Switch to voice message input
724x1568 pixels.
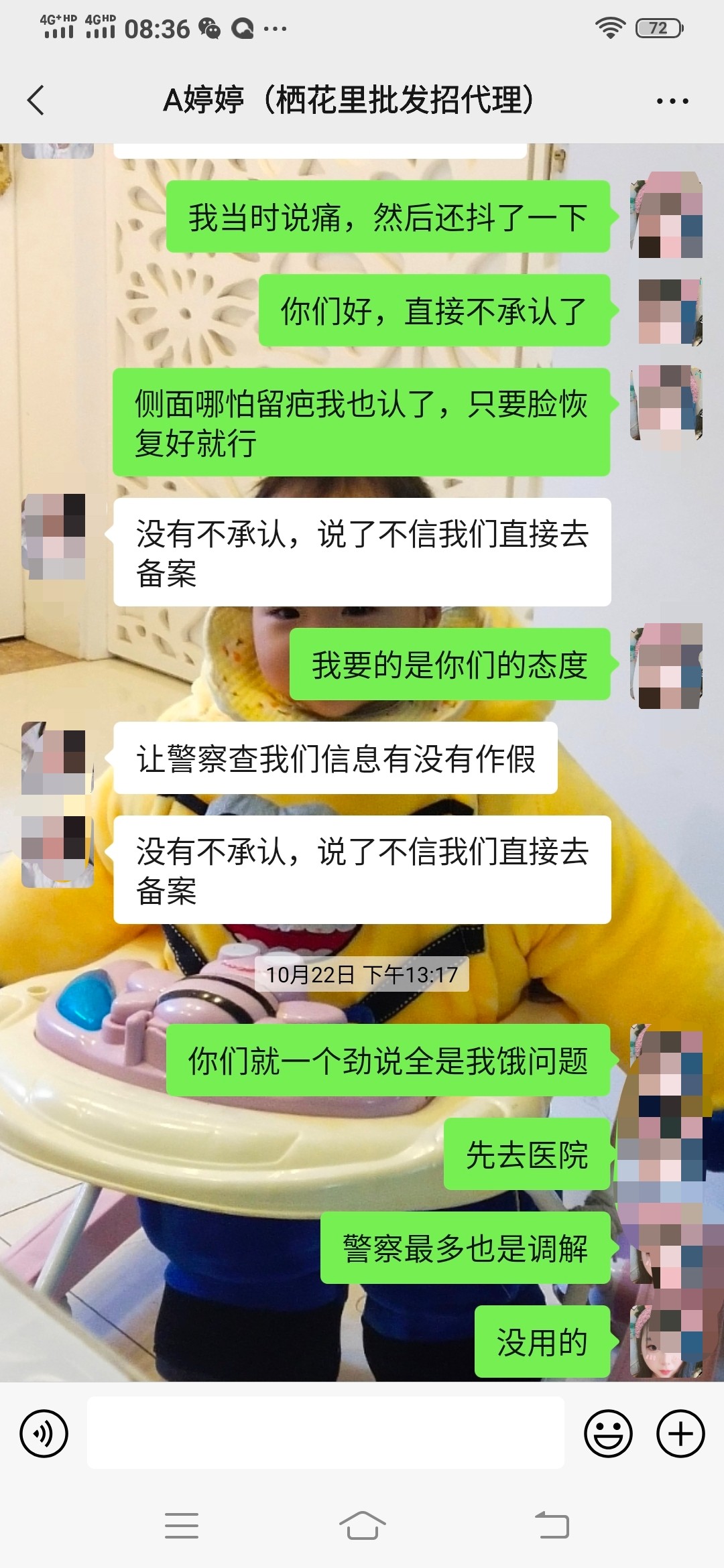point(44,1433)
